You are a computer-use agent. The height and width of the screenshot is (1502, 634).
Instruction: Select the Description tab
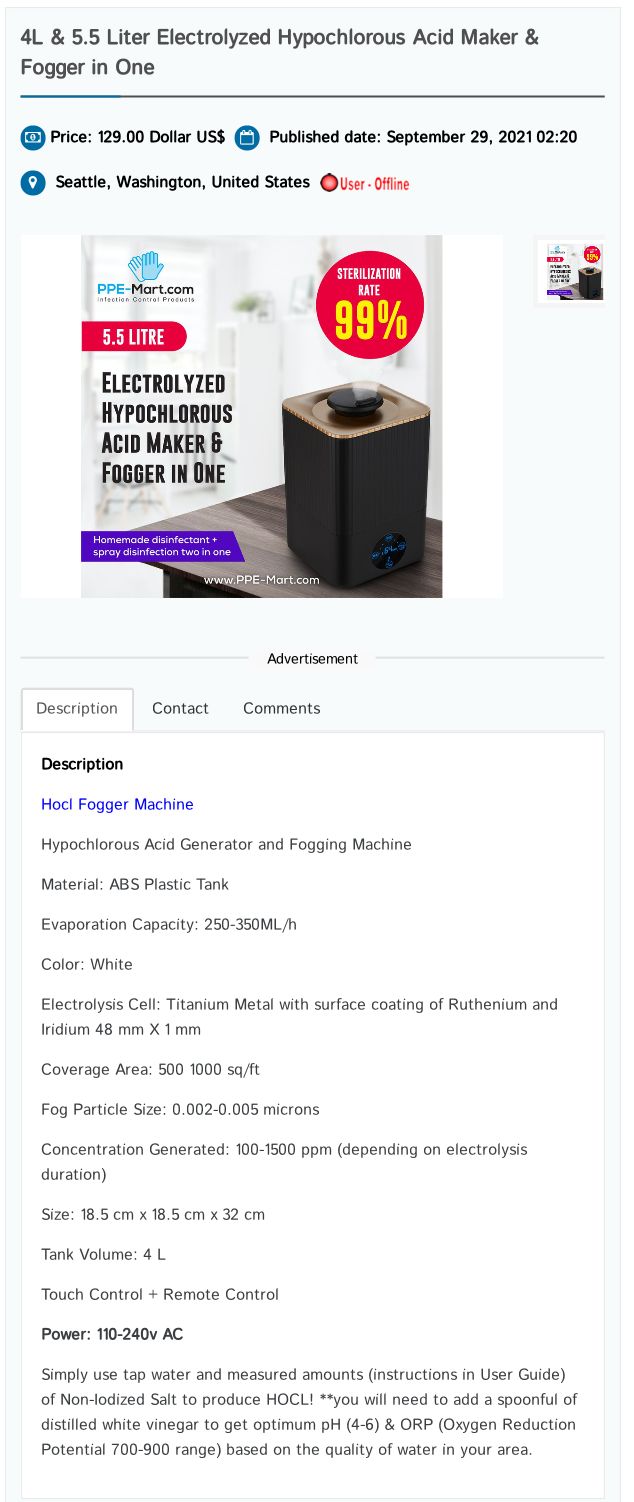[77, 709]
